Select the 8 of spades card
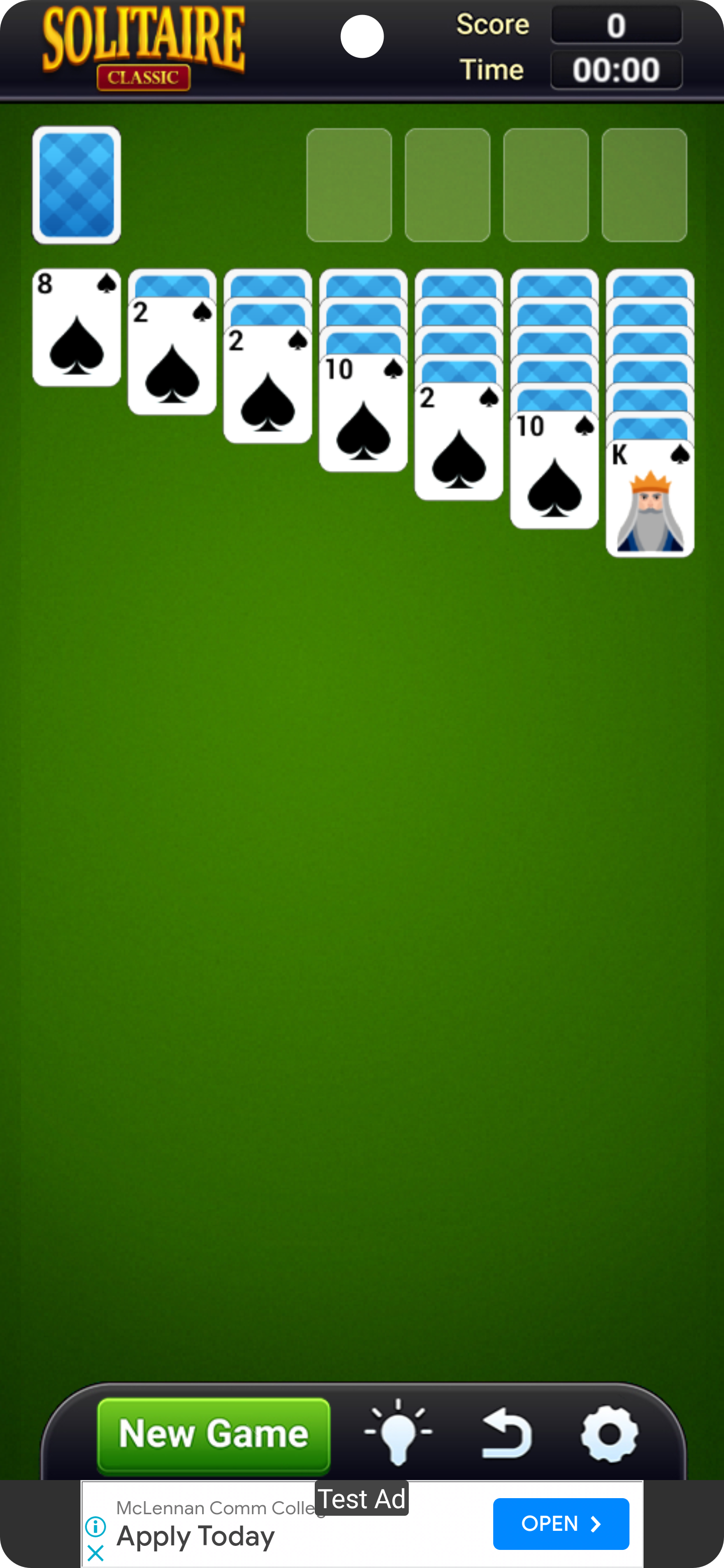724x1568 pixels. click(77, 328)
